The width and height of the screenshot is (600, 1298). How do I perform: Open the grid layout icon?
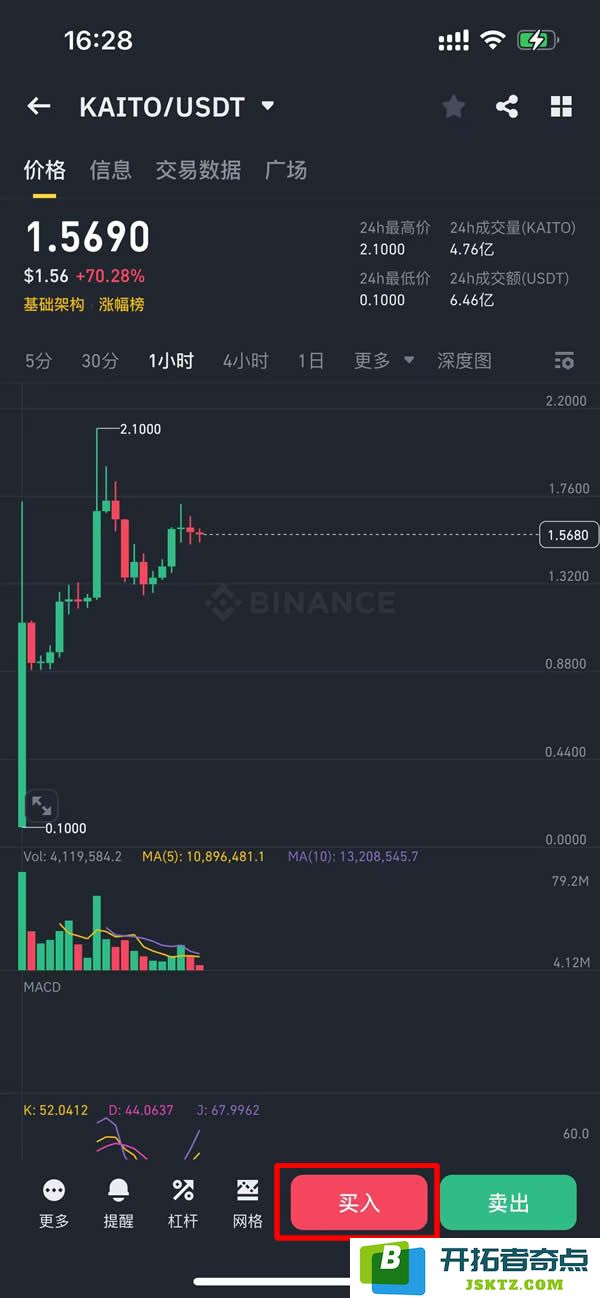561,107
